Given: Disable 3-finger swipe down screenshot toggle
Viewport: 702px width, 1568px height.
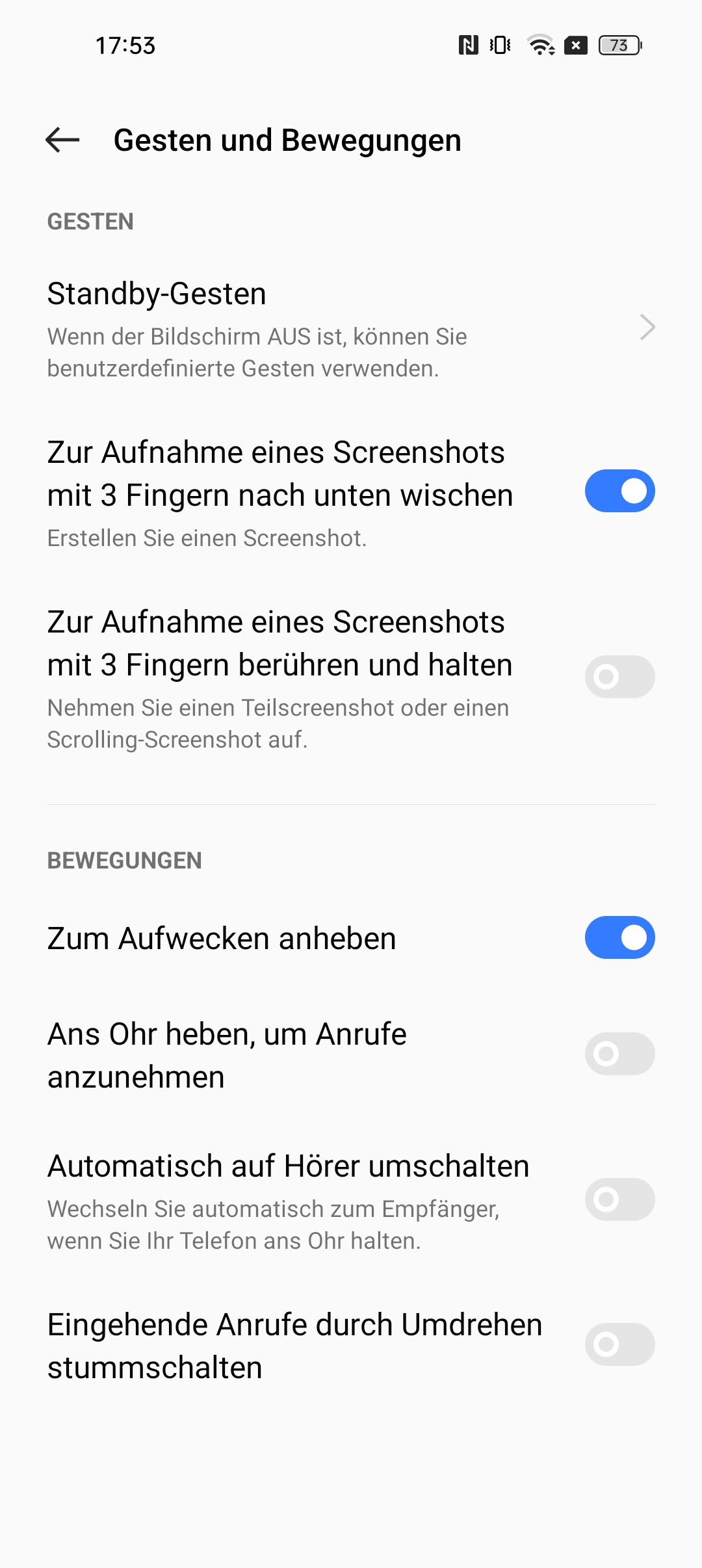Looking at the screenshot, I should (x=619, y=491).
